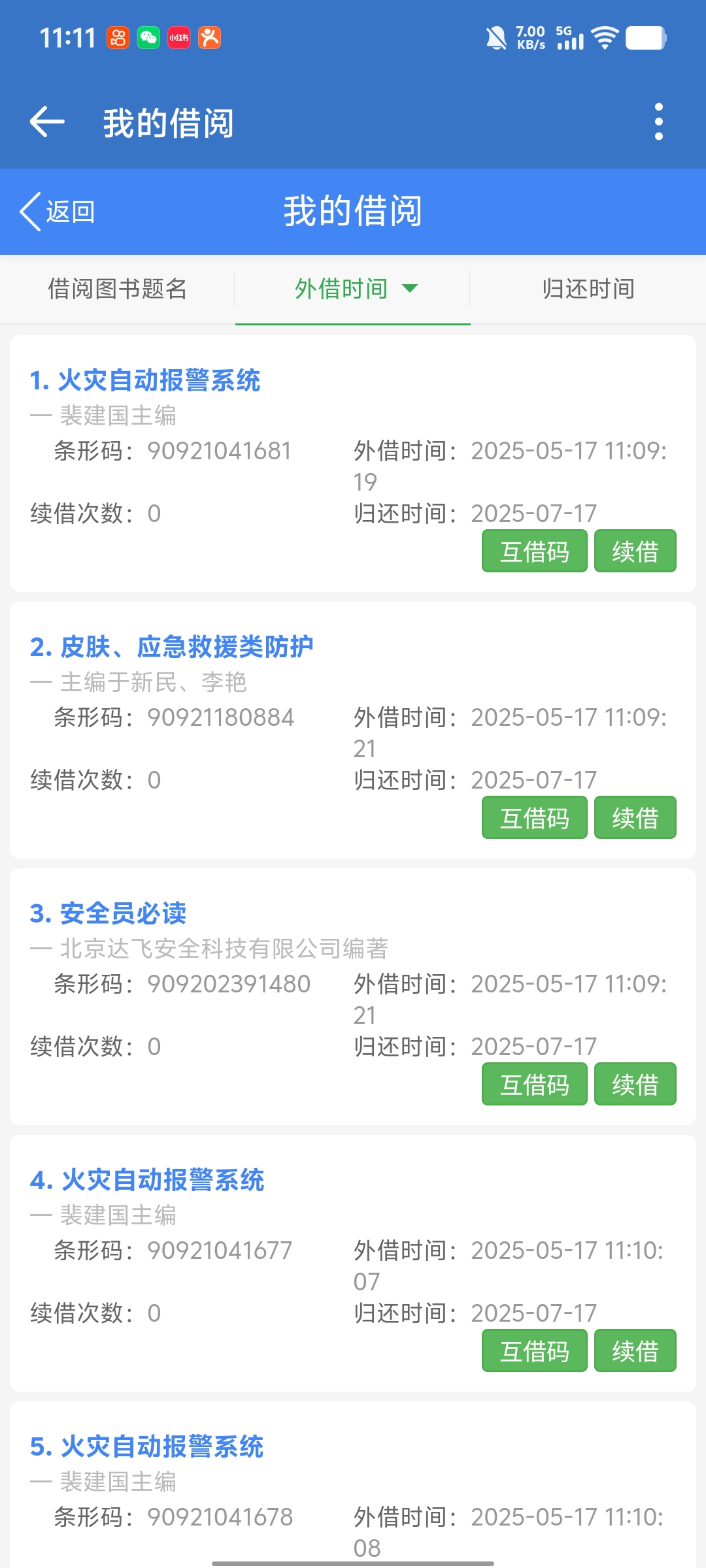This screenshot has width=706, height=1568.
Task: Open book title 1. 火灾自动报警系统
Action: [x=145, y=380]
